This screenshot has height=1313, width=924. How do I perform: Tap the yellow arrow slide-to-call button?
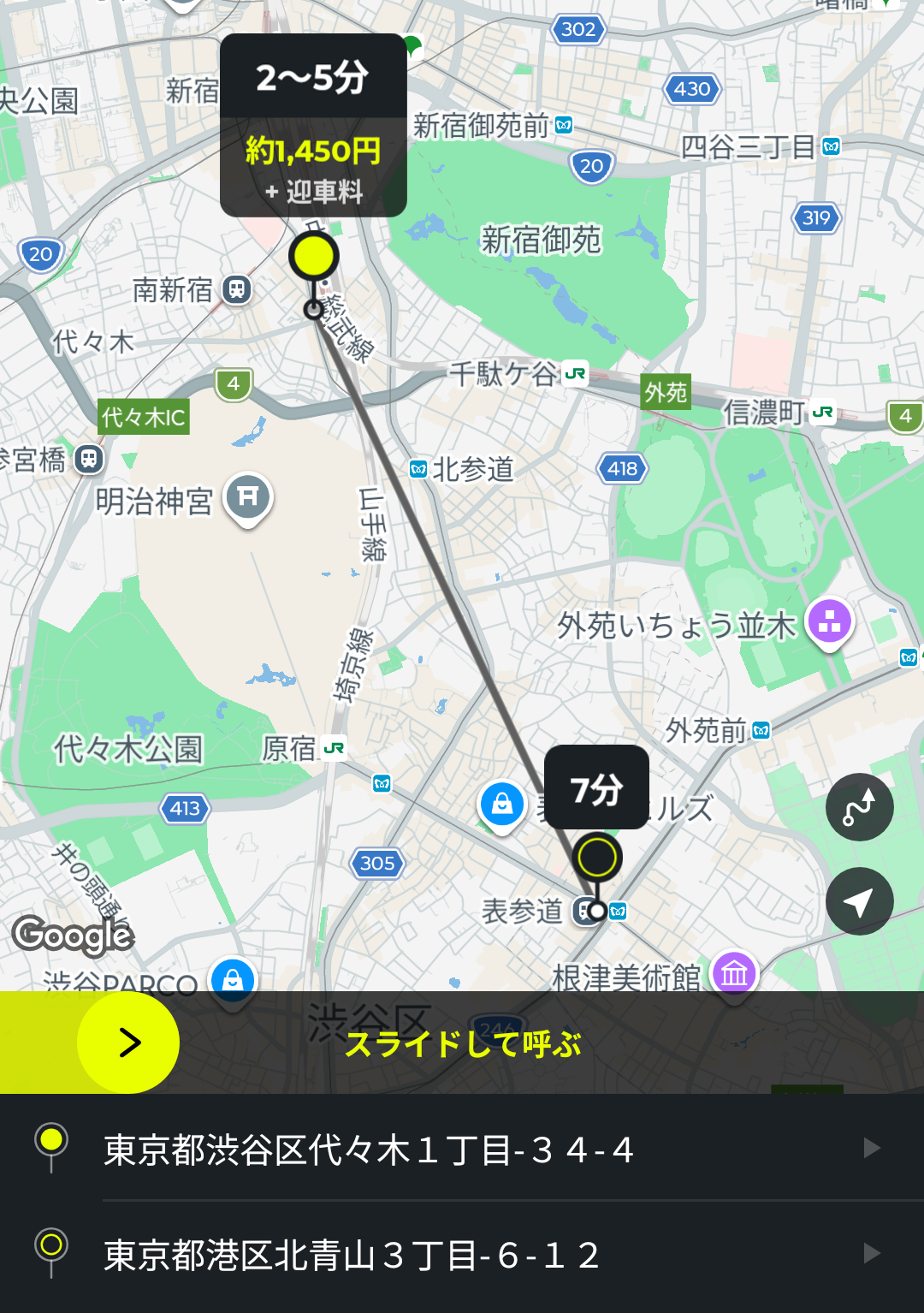[128, 1043]
